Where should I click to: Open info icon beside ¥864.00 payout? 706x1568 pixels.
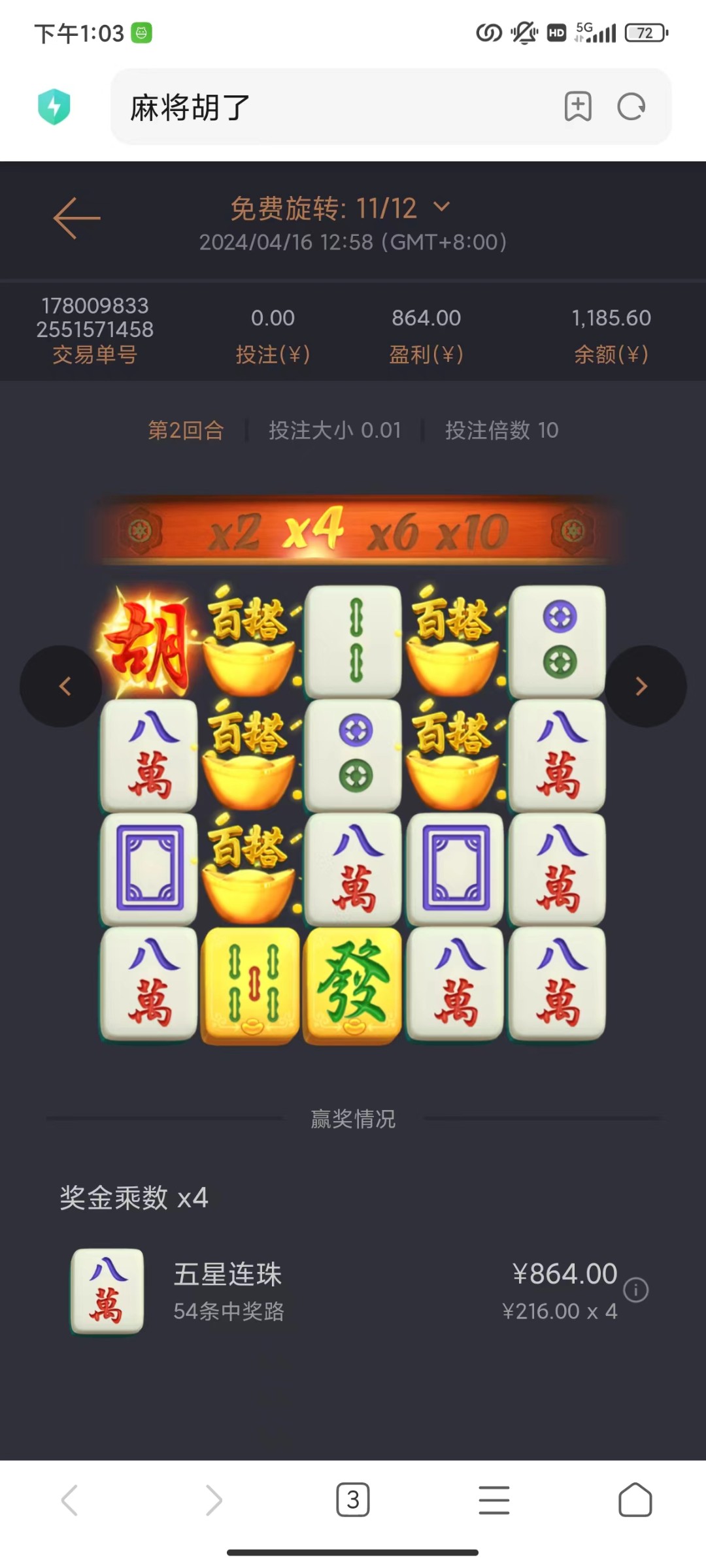[x=635, y=1290]
